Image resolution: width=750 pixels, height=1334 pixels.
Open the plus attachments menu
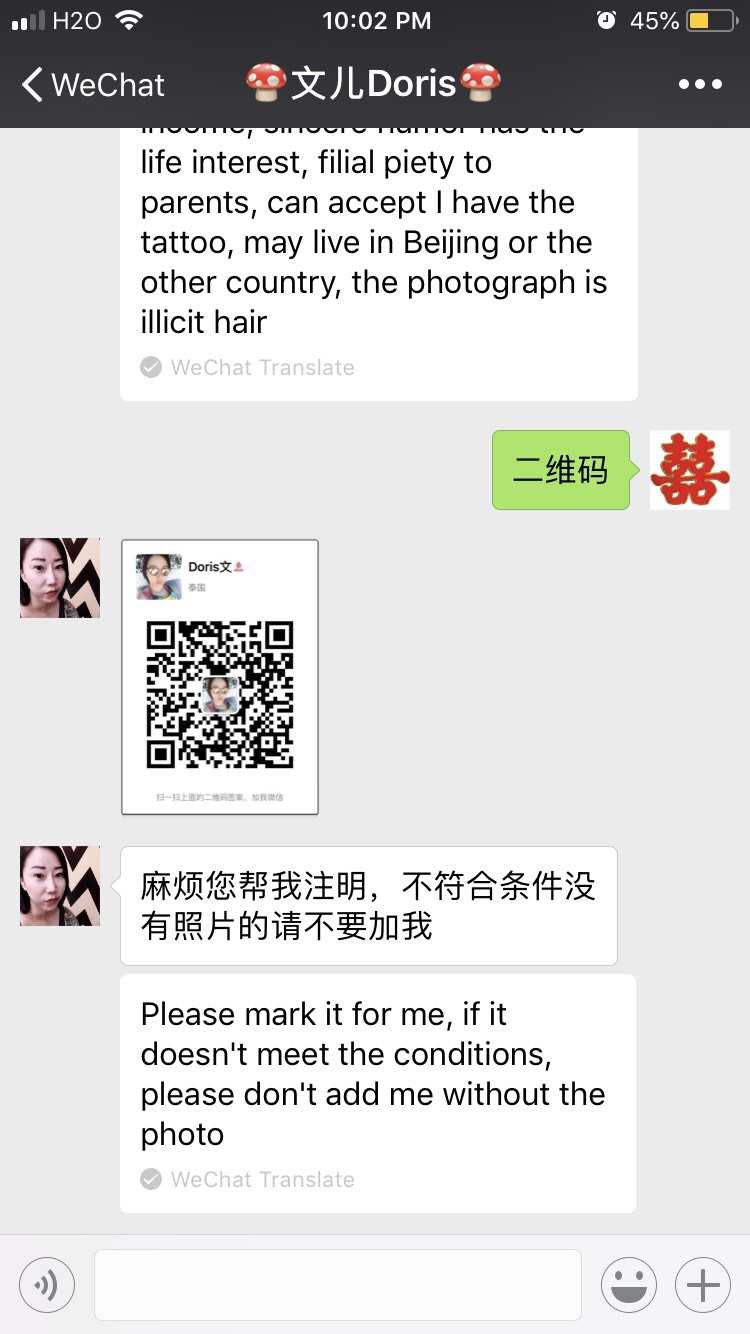703,1285
